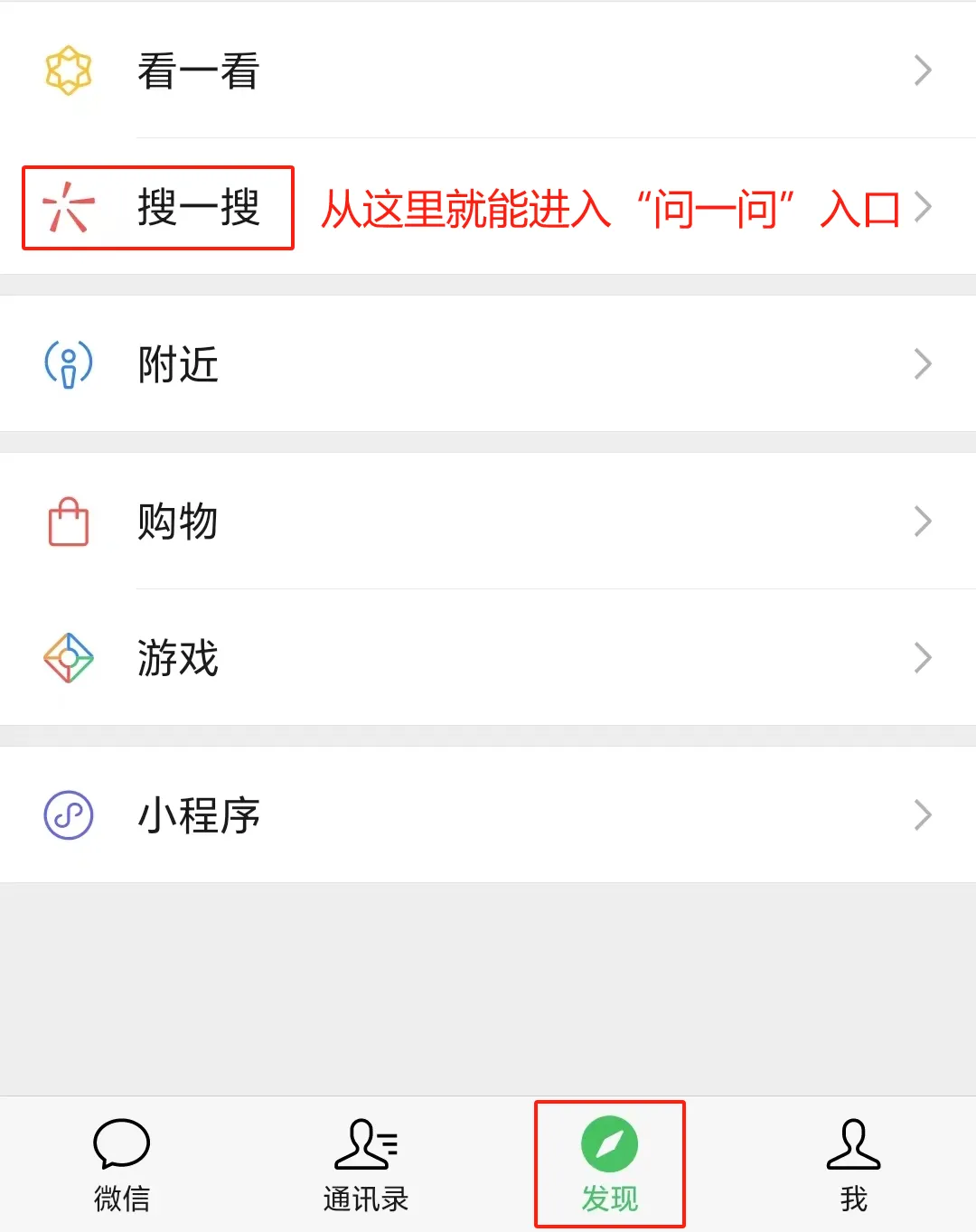Tap the 附近 Nearby icon
This screenshot has height=1232, width=976.
(68, 363)
